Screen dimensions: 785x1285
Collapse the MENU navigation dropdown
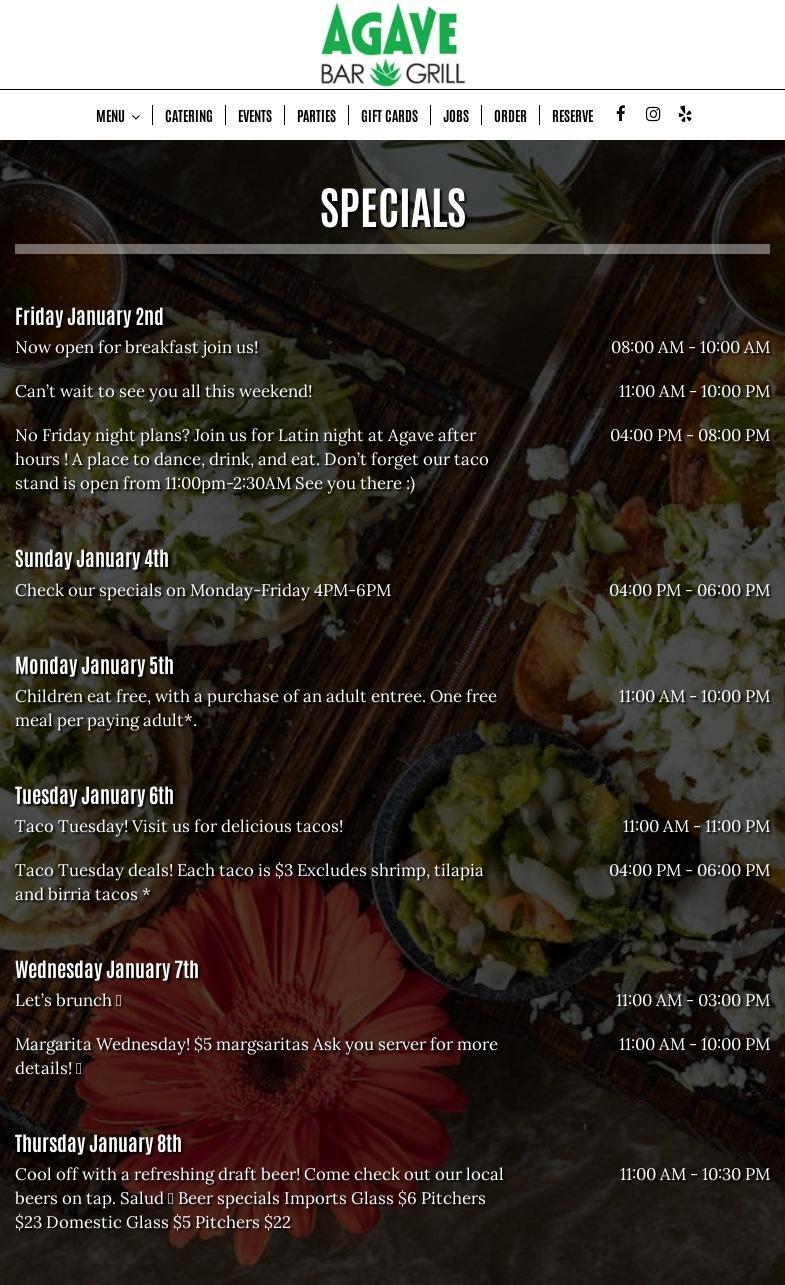117,115
